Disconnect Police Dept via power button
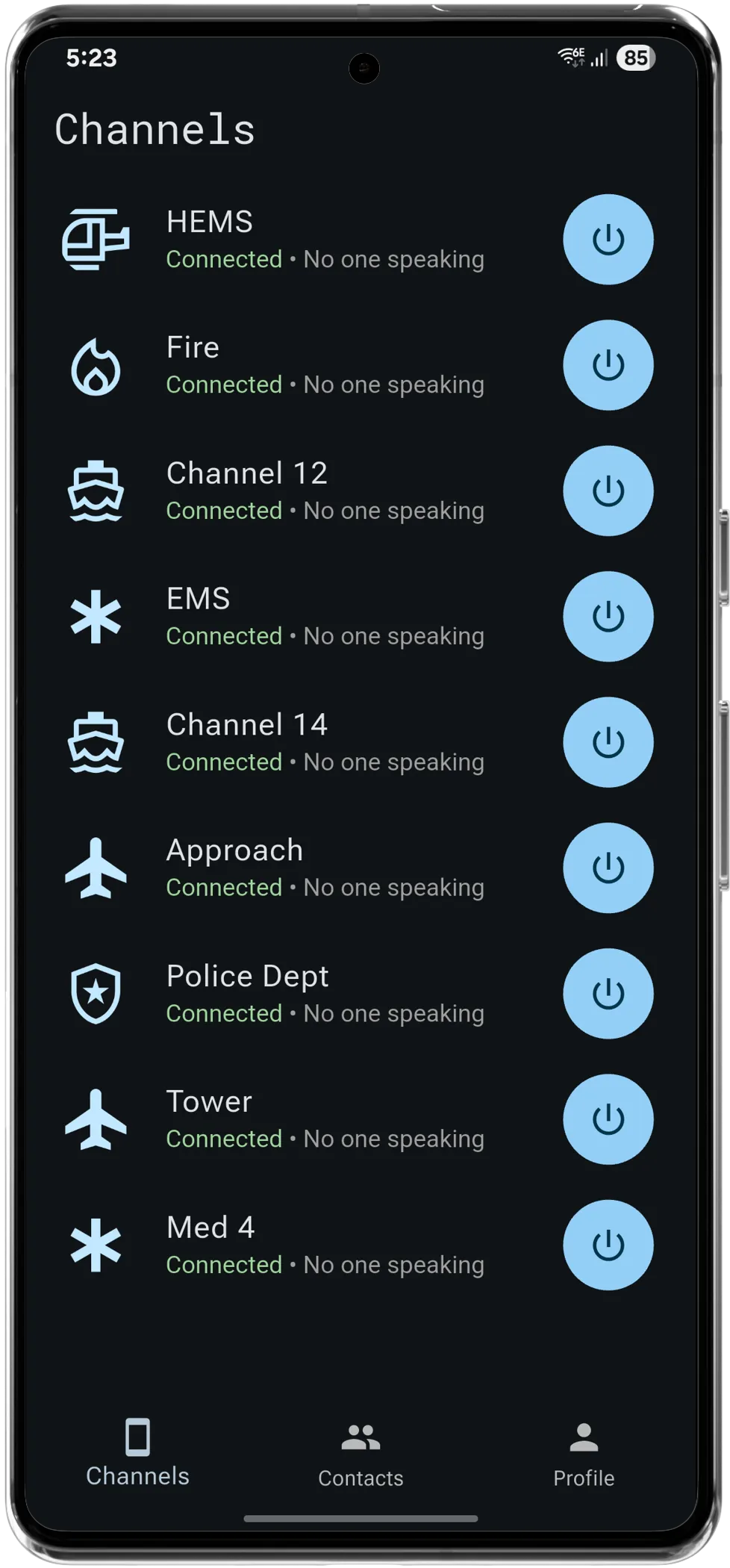This screenshot has width=730, height=1568. 608,994
